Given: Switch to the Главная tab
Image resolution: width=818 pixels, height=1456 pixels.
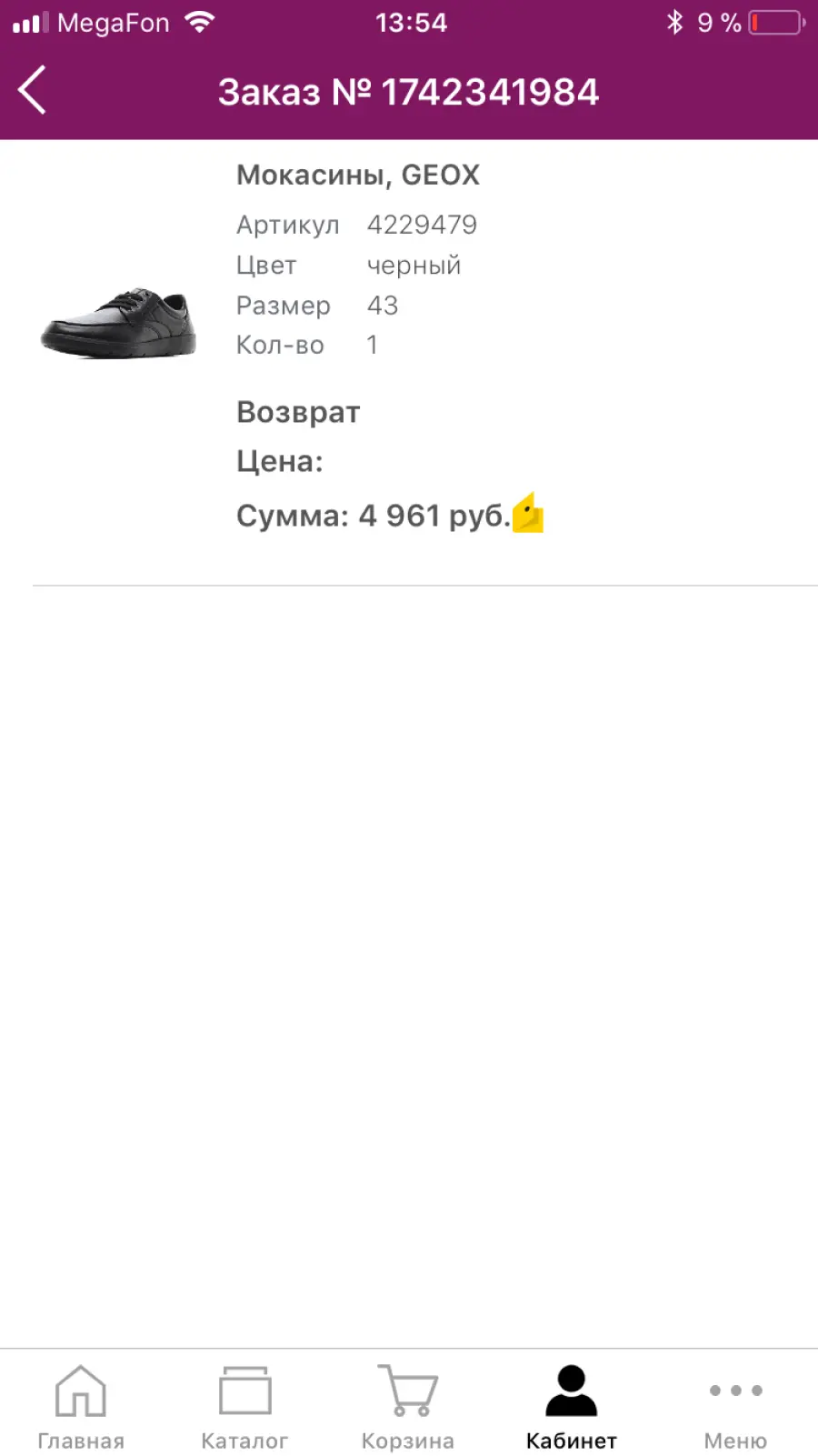Looking at the screenshot, I should 81,1407.
